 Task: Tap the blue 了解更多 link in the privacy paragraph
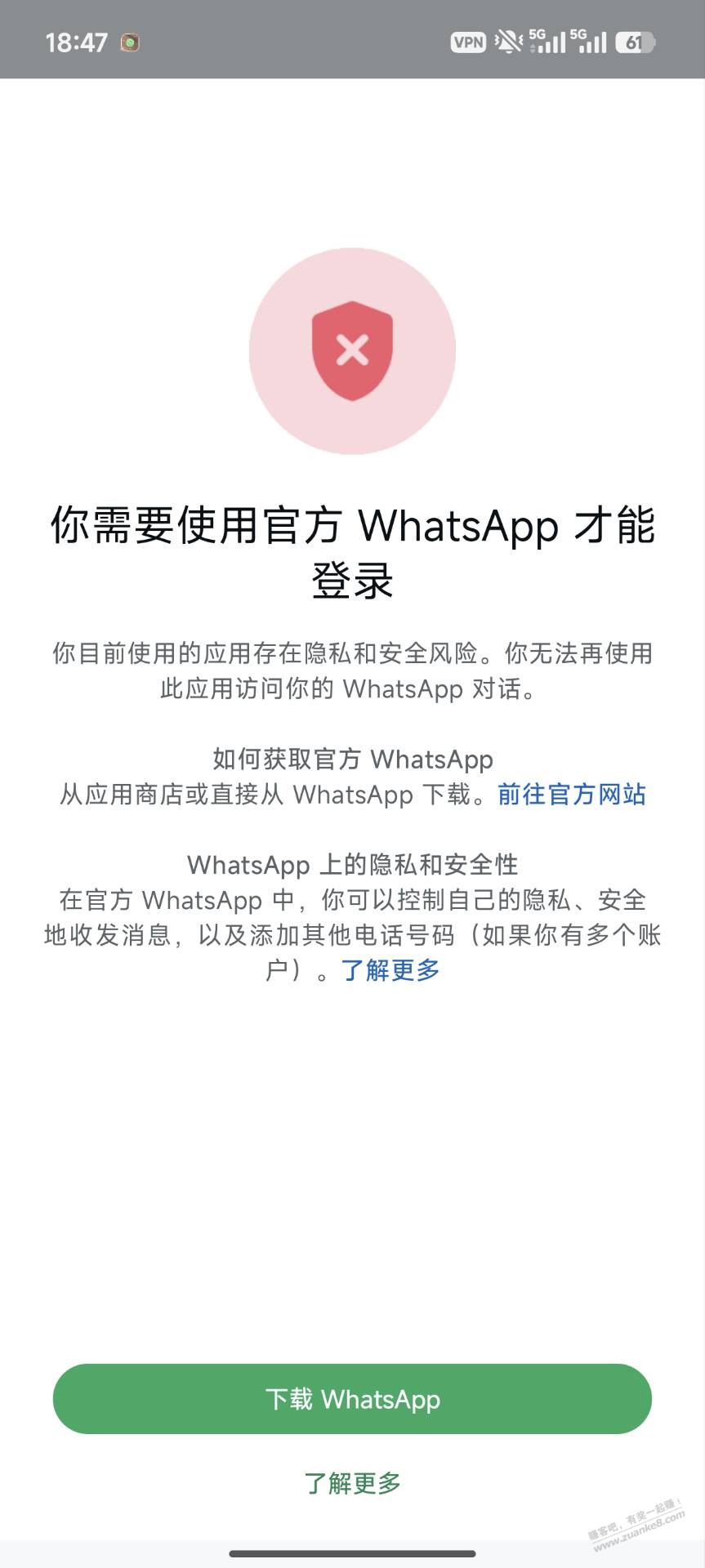coord(390,970)
